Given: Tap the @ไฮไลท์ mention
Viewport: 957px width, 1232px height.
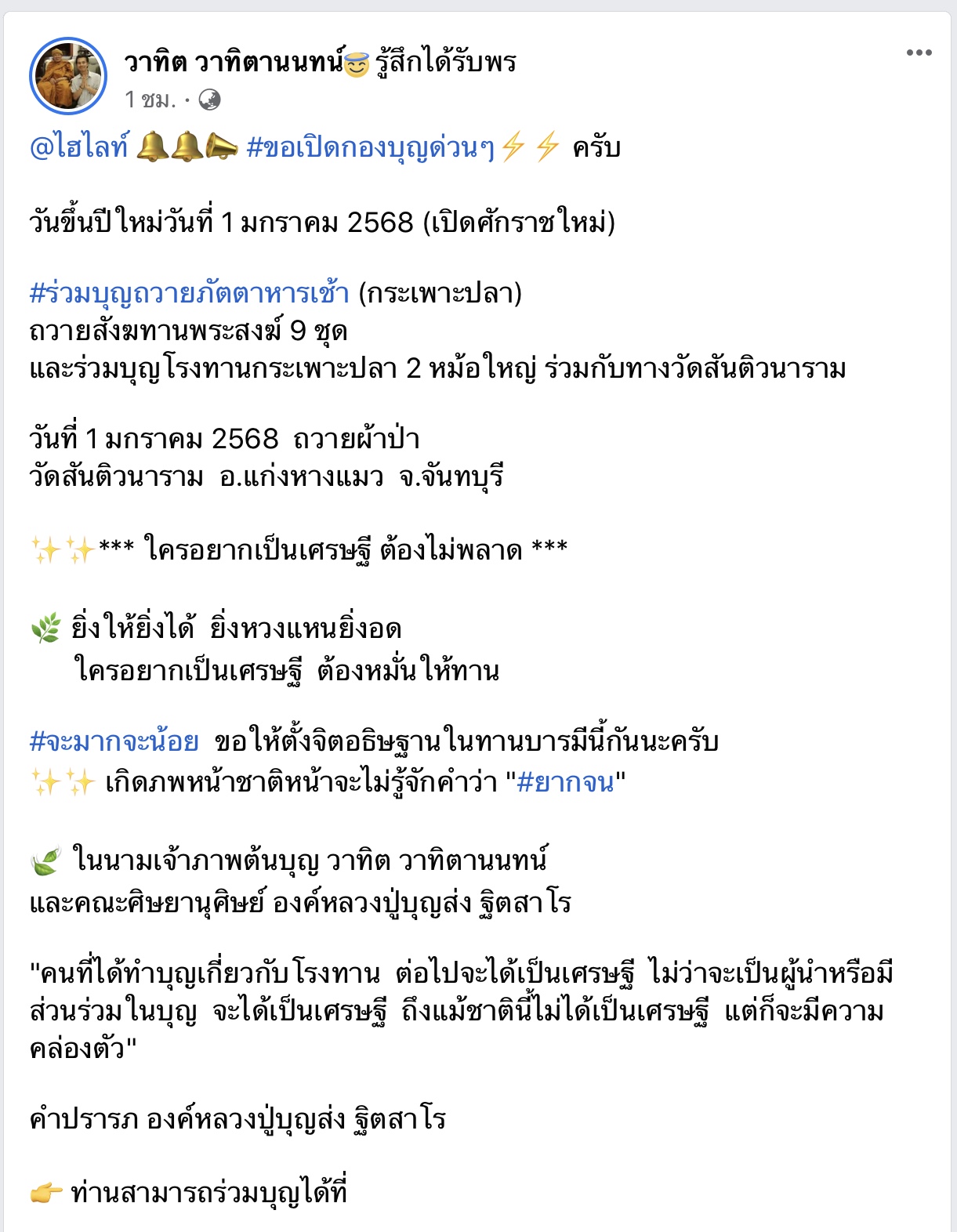Looking at the screenshot, I should point(79,147).
